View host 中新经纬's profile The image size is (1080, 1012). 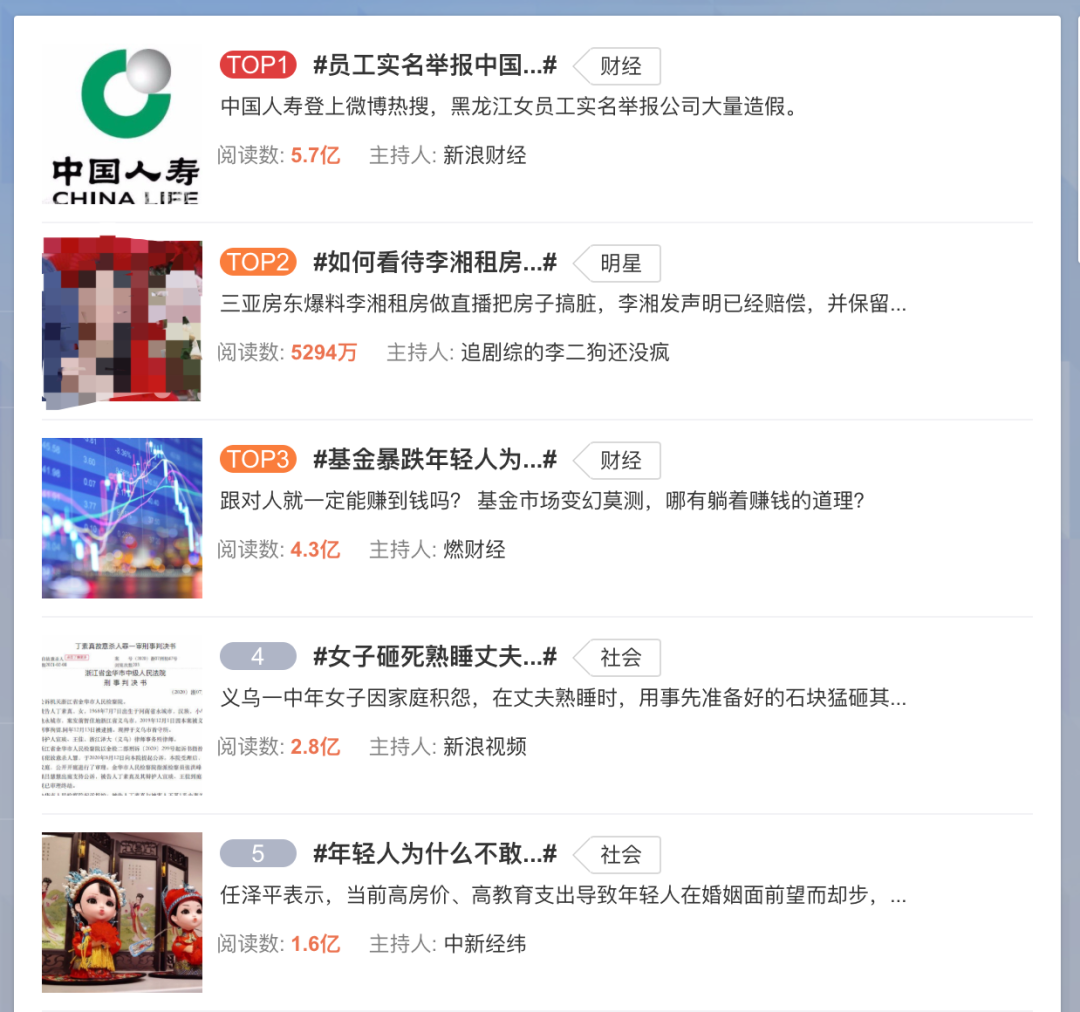[484, 943]
